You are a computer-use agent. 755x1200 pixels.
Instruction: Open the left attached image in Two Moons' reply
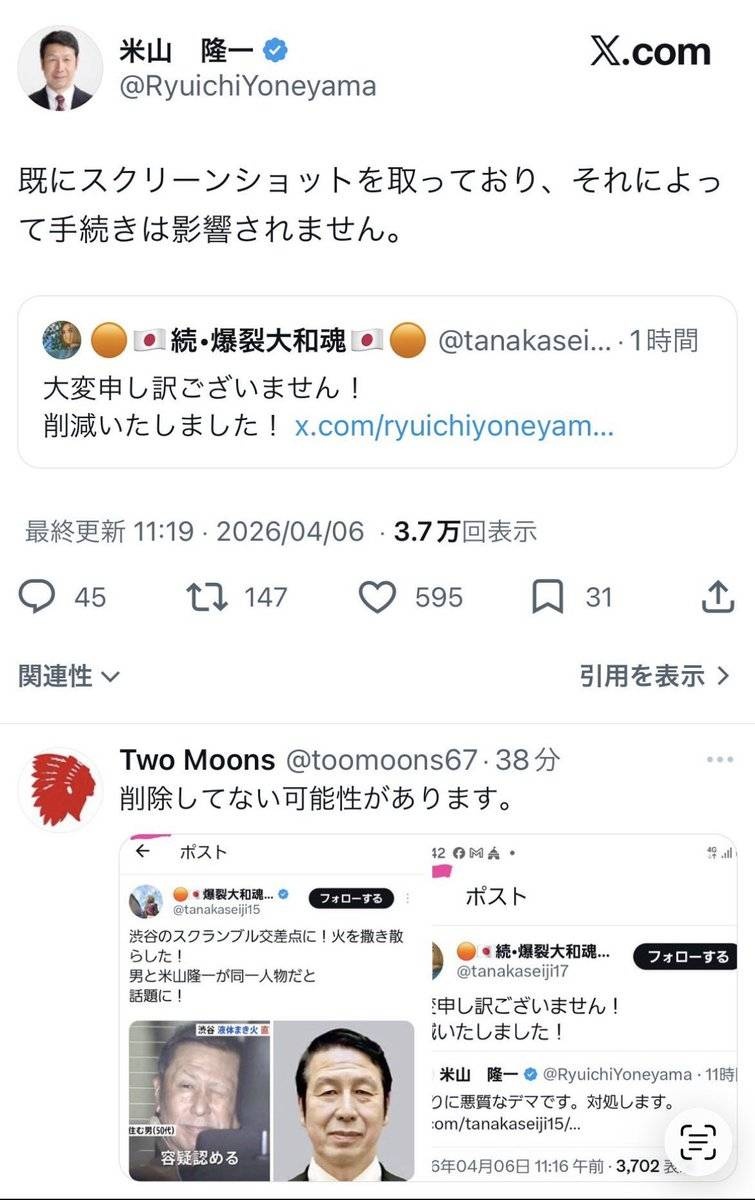[272, 1010]
